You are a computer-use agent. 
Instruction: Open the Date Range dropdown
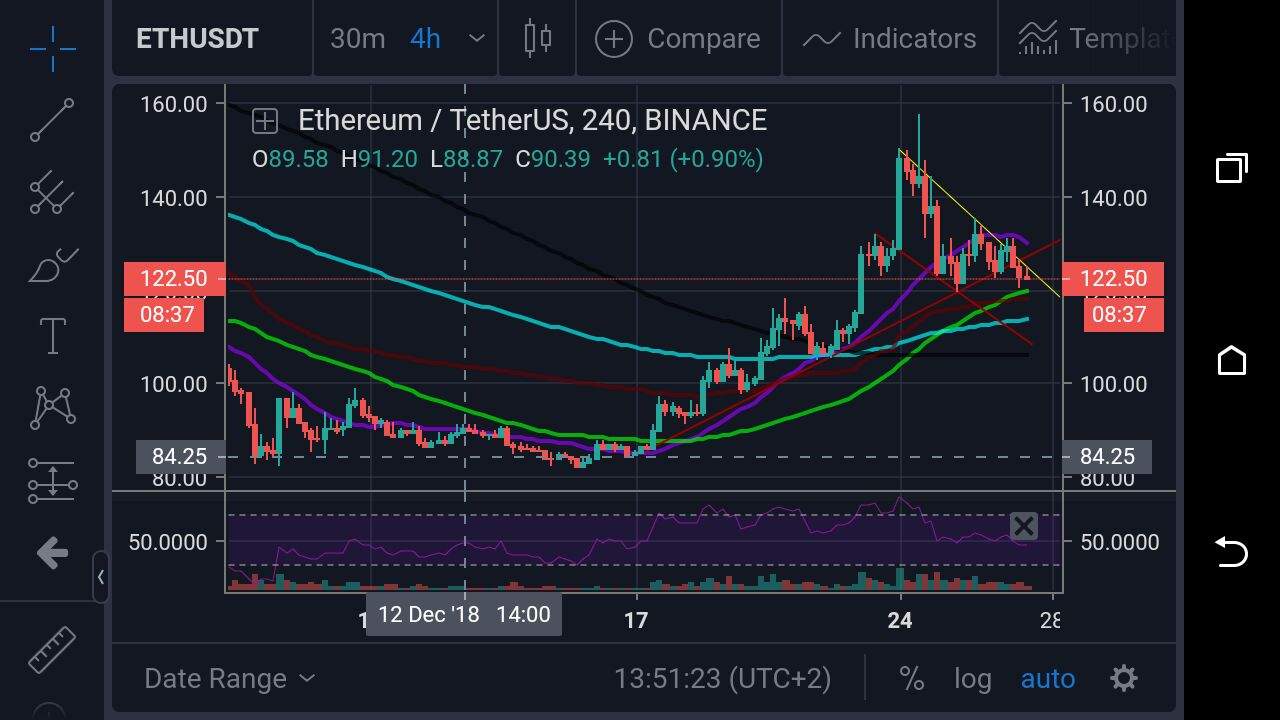click(x=230, y=679)
